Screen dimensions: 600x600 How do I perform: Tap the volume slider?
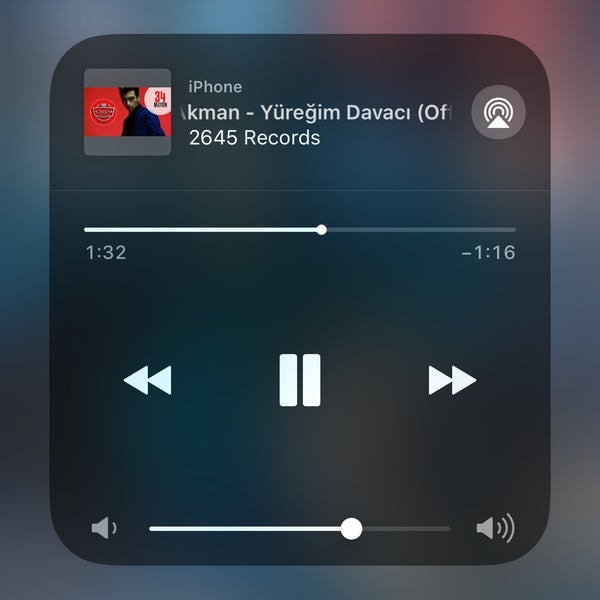(300, 528)
